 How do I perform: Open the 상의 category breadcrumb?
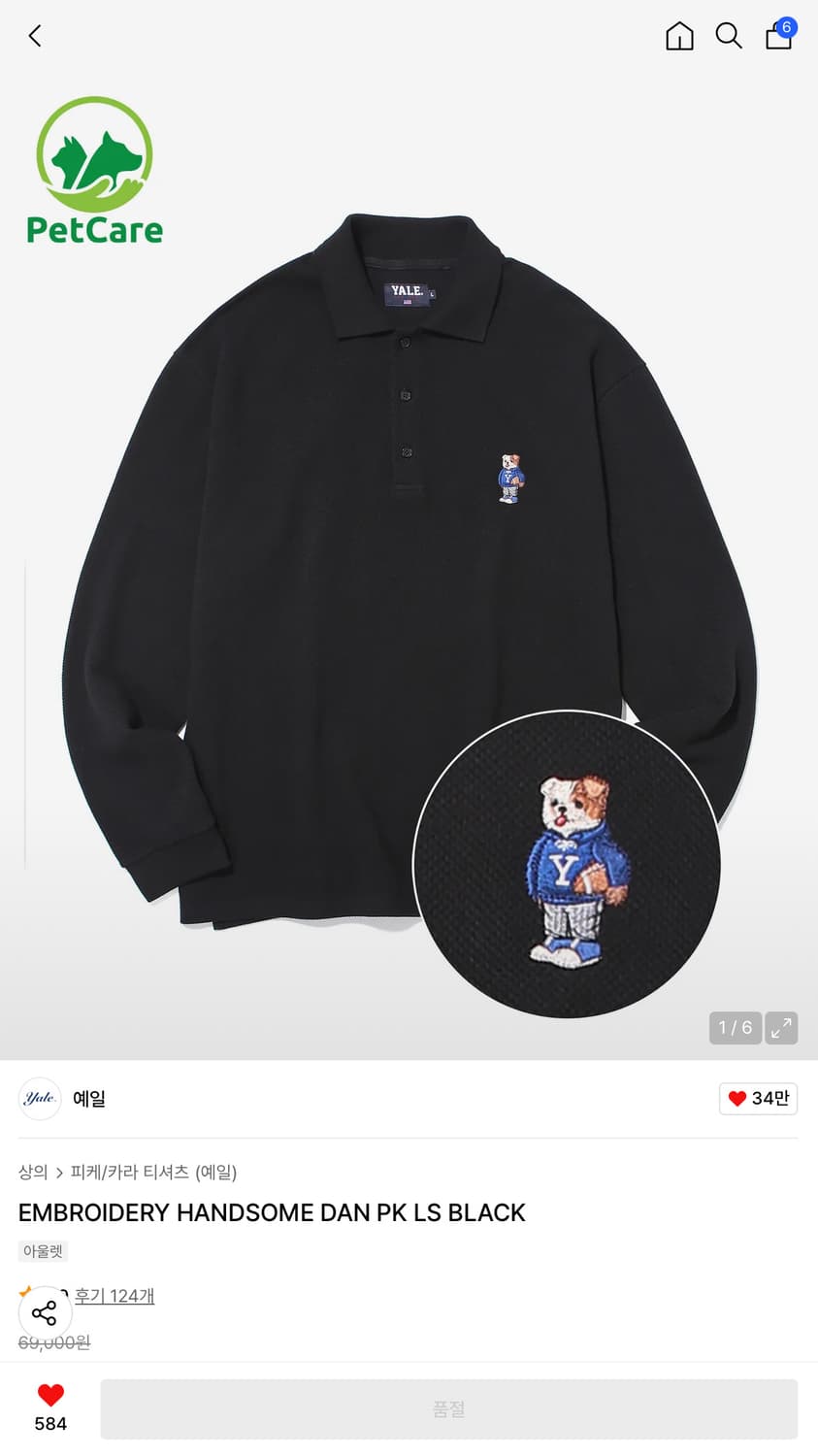(x=32, y=1173)
